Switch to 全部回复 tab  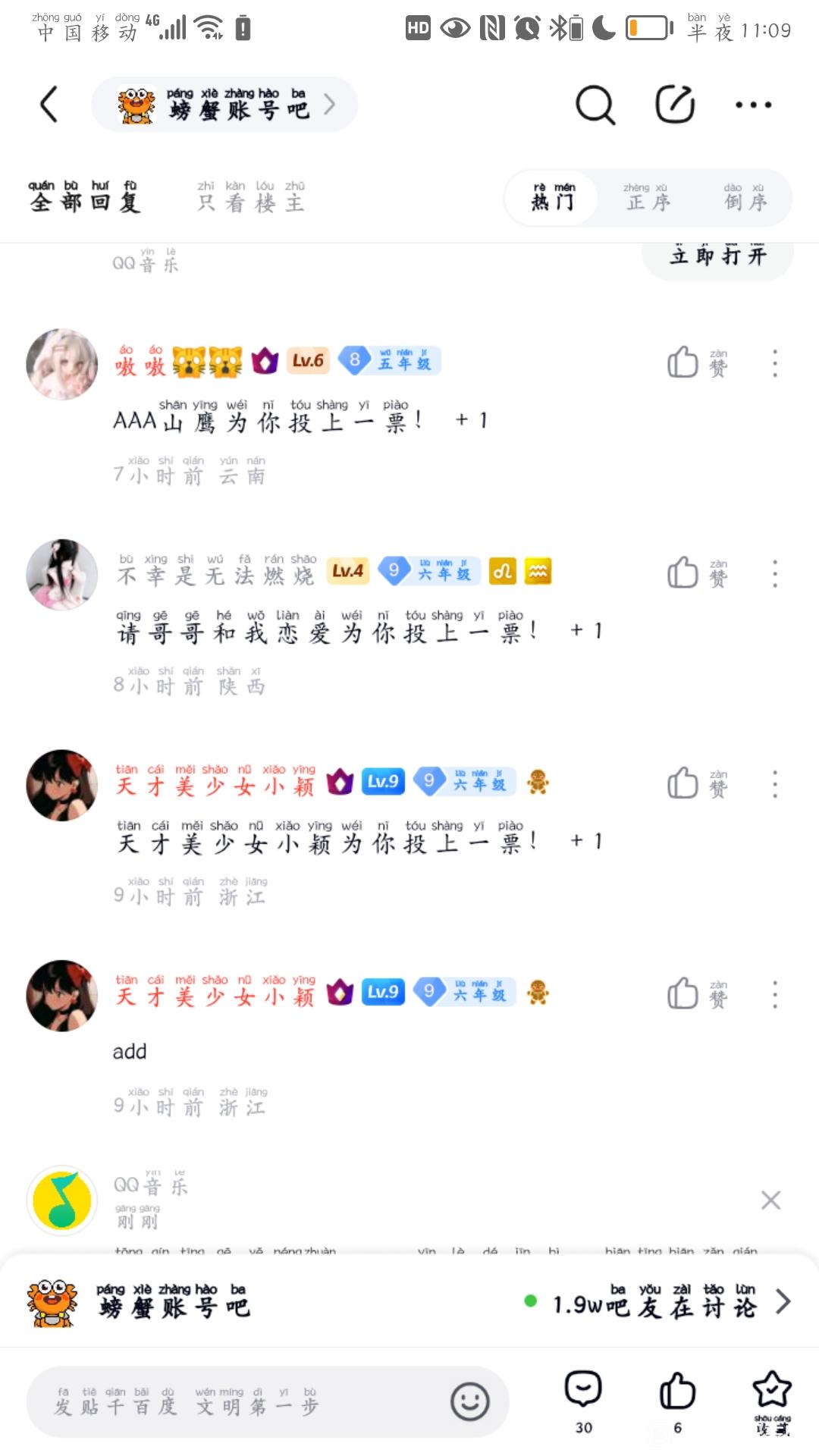[x=85, y=197]
